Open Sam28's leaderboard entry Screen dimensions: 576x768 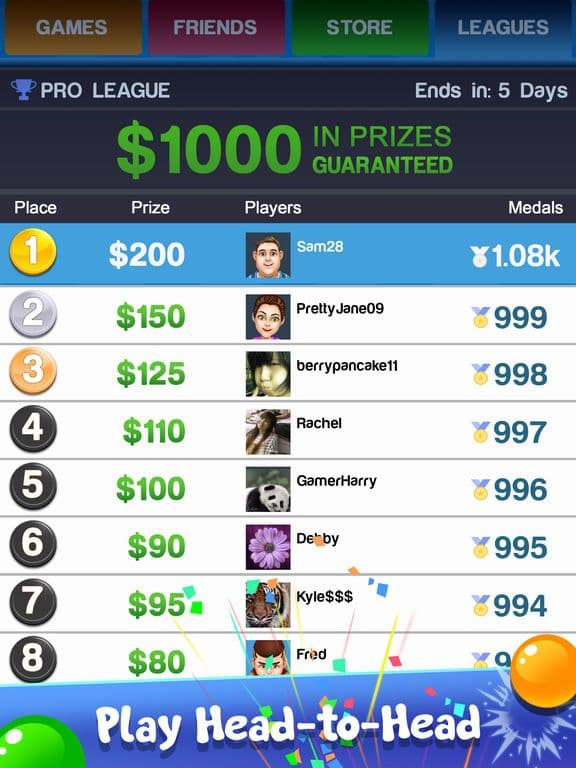[x=288, y=254]
